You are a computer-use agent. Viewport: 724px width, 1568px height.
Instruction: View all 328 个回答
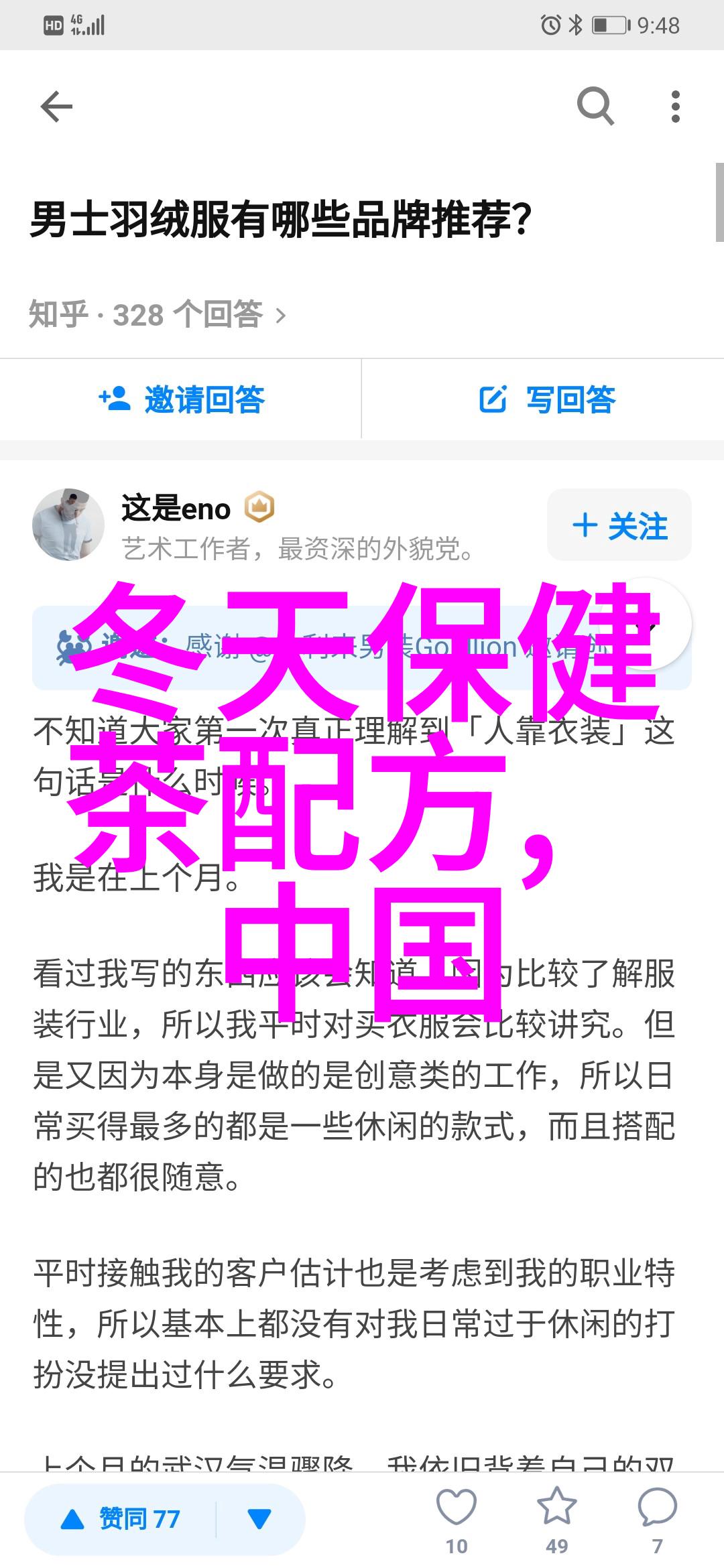[158, 314]
